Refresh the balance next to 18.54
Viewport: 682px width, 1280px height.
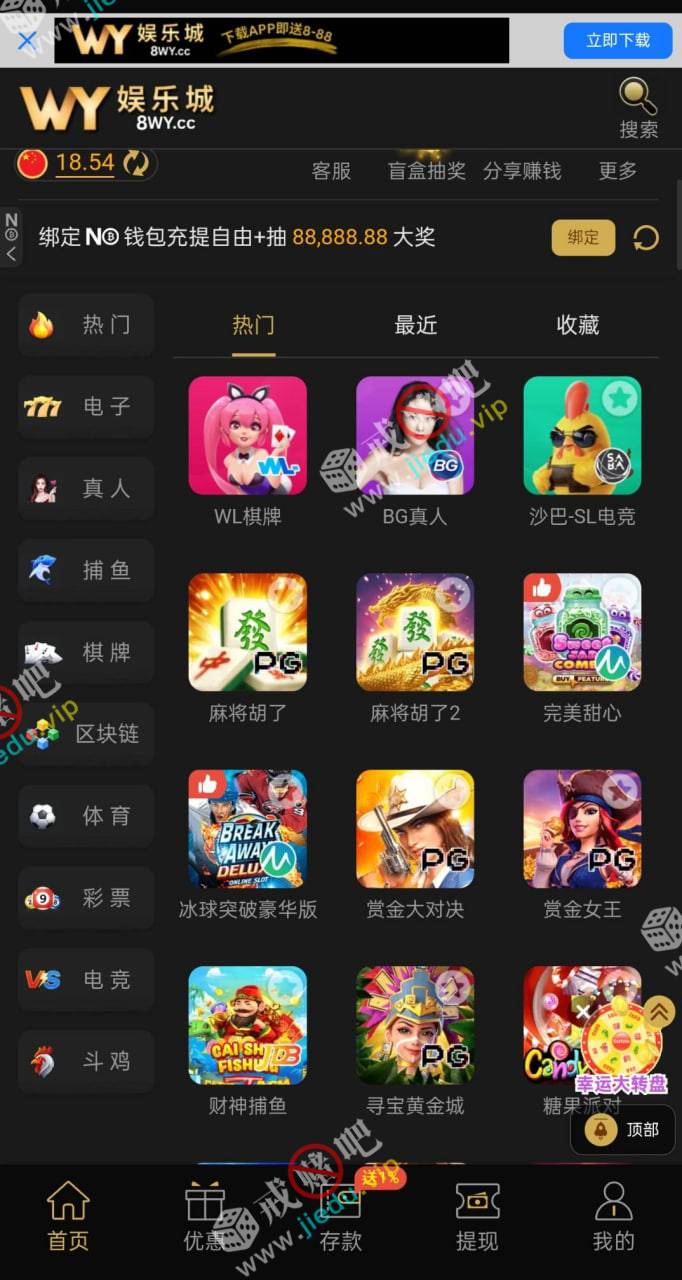[137, 163]
